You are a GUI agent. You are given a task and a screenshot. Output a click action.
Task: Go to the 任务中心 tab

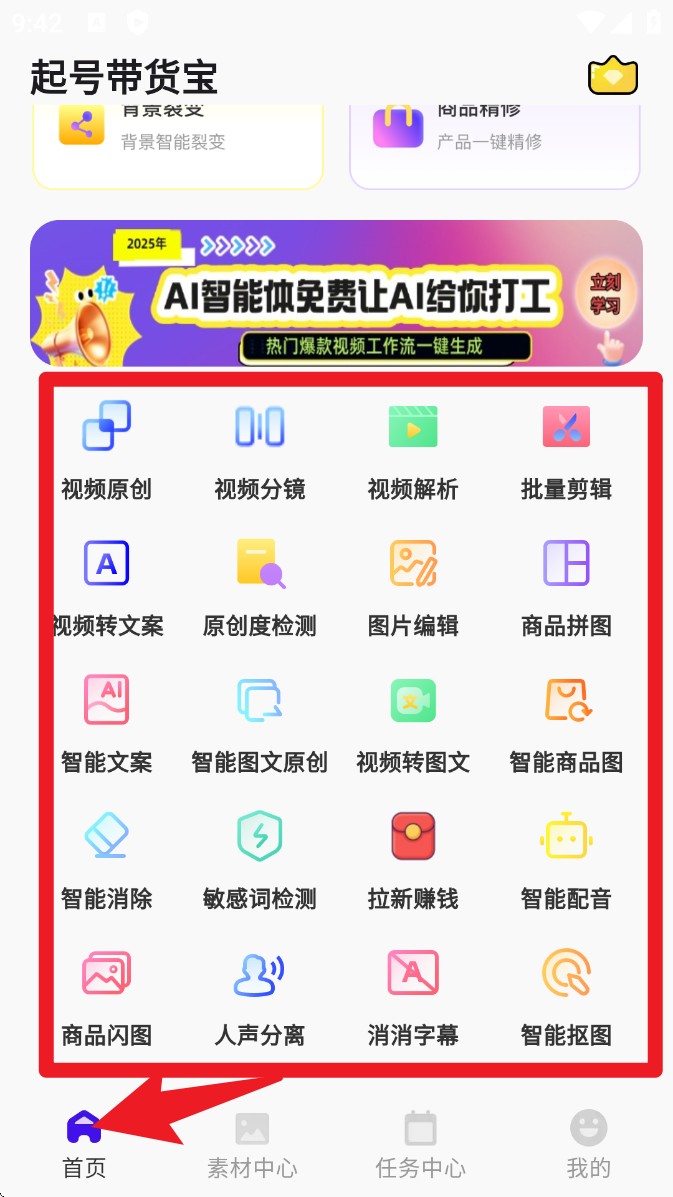[x=420, y=1145]
